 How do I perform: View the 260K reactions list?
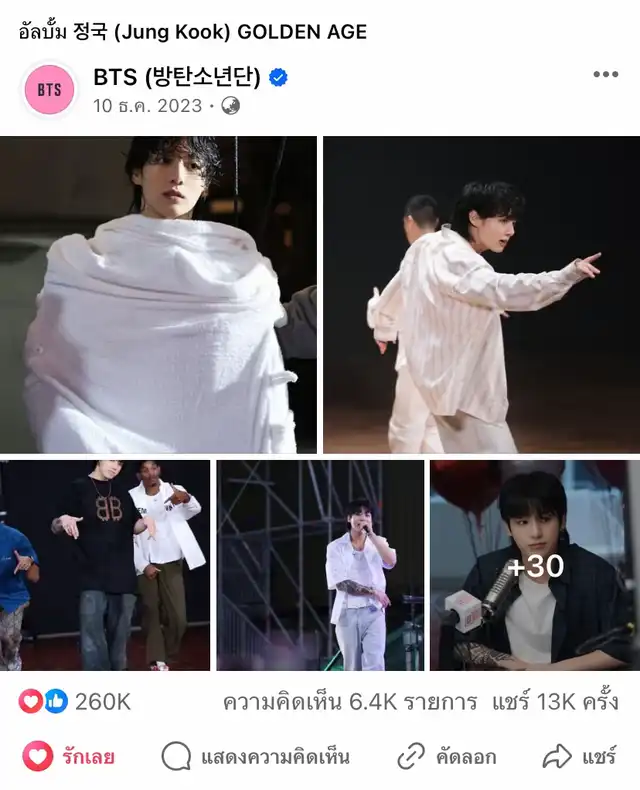pyautogui.click(x=75, y=702)
